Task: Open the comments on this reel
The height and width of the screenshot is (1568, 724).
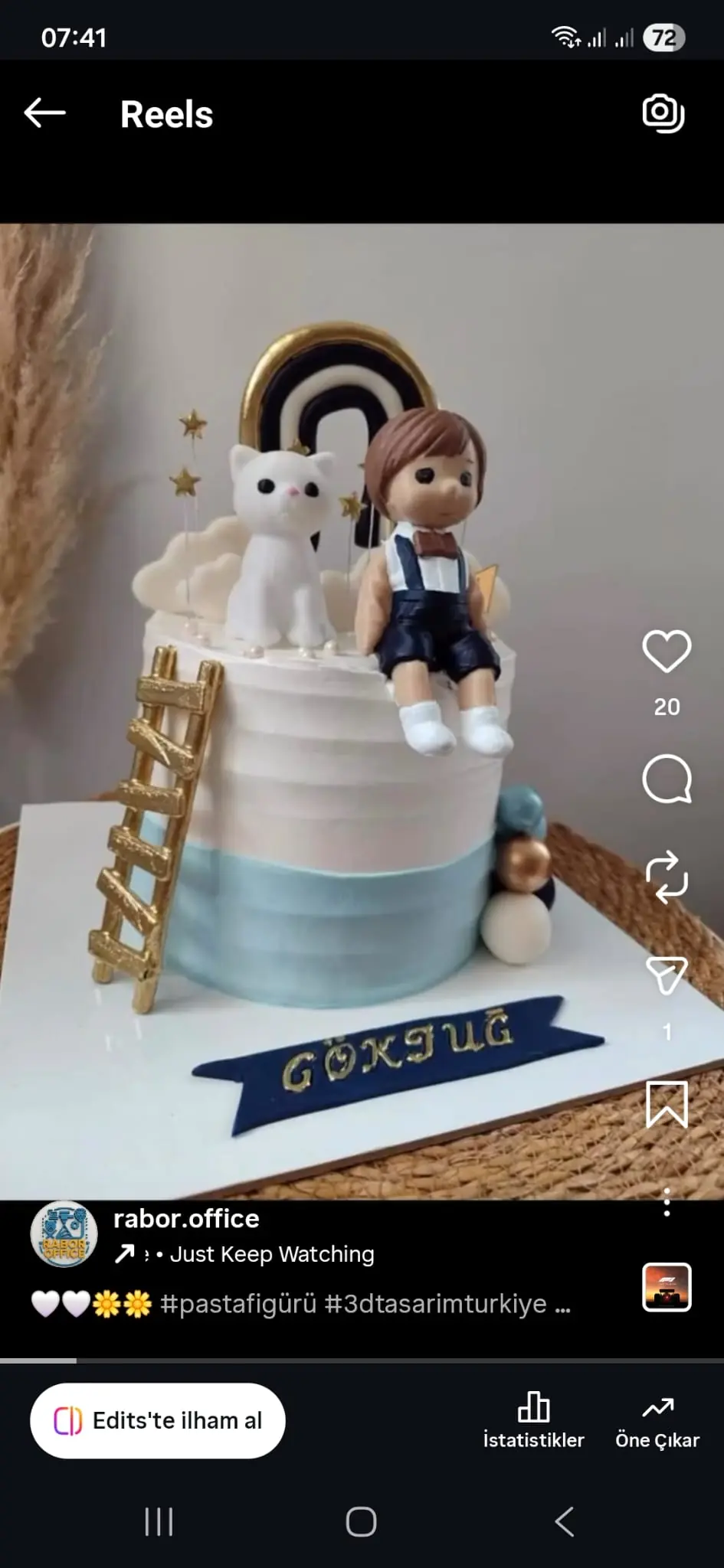Action: click(x=666, y=779)
